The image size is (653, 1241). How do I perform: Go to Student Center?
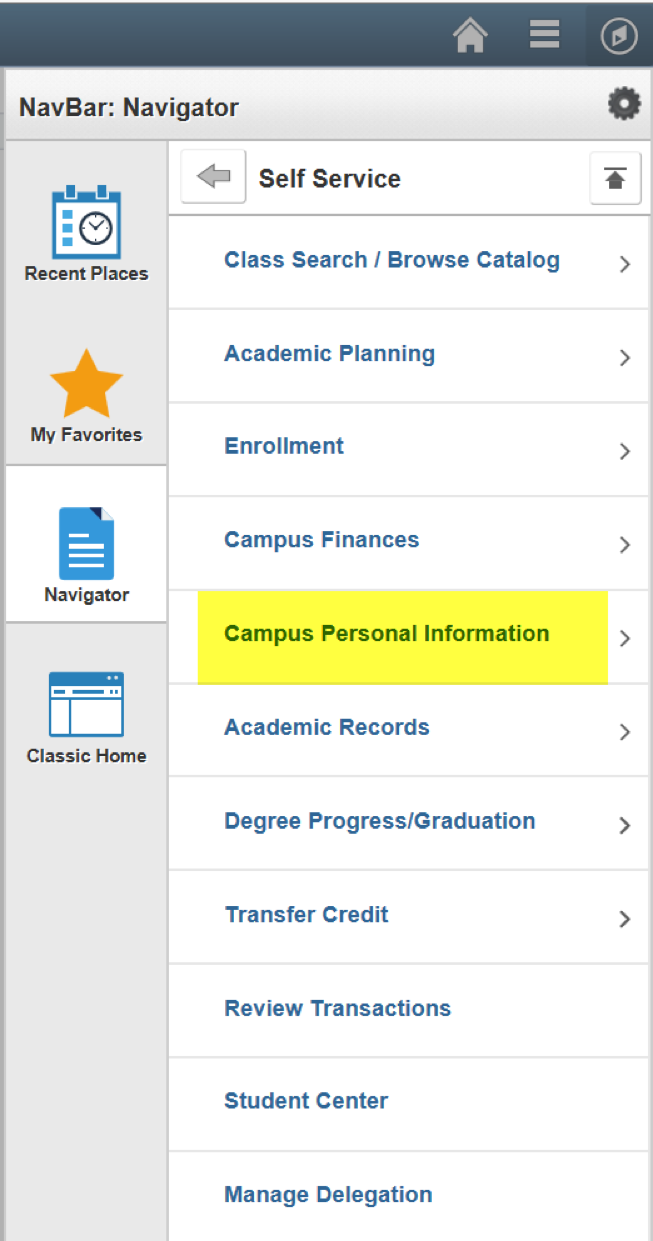coord(409,1104)
